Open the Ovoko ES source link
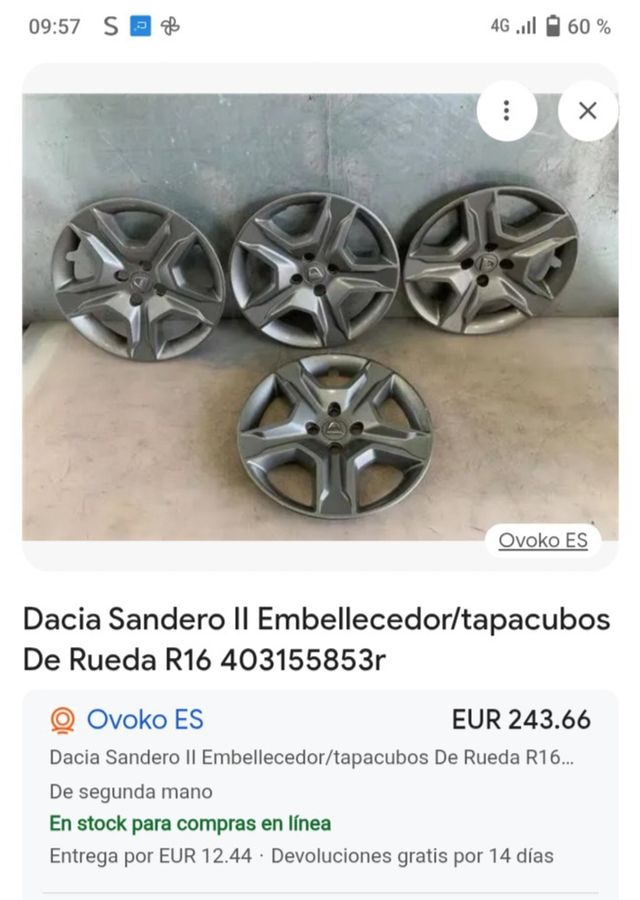640x900 pixels. point(543,540)
